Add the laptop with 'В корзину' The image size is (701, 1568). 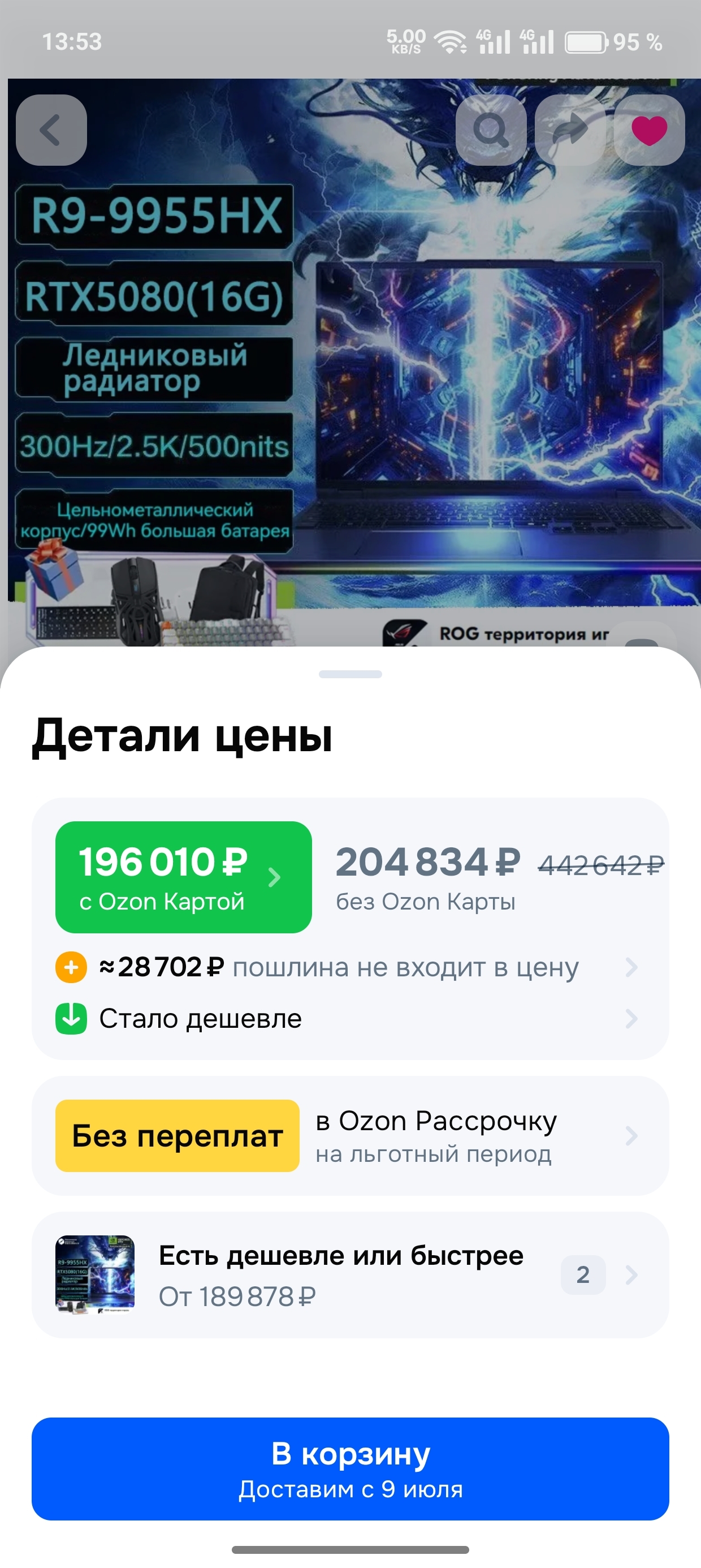point(350,1468)
